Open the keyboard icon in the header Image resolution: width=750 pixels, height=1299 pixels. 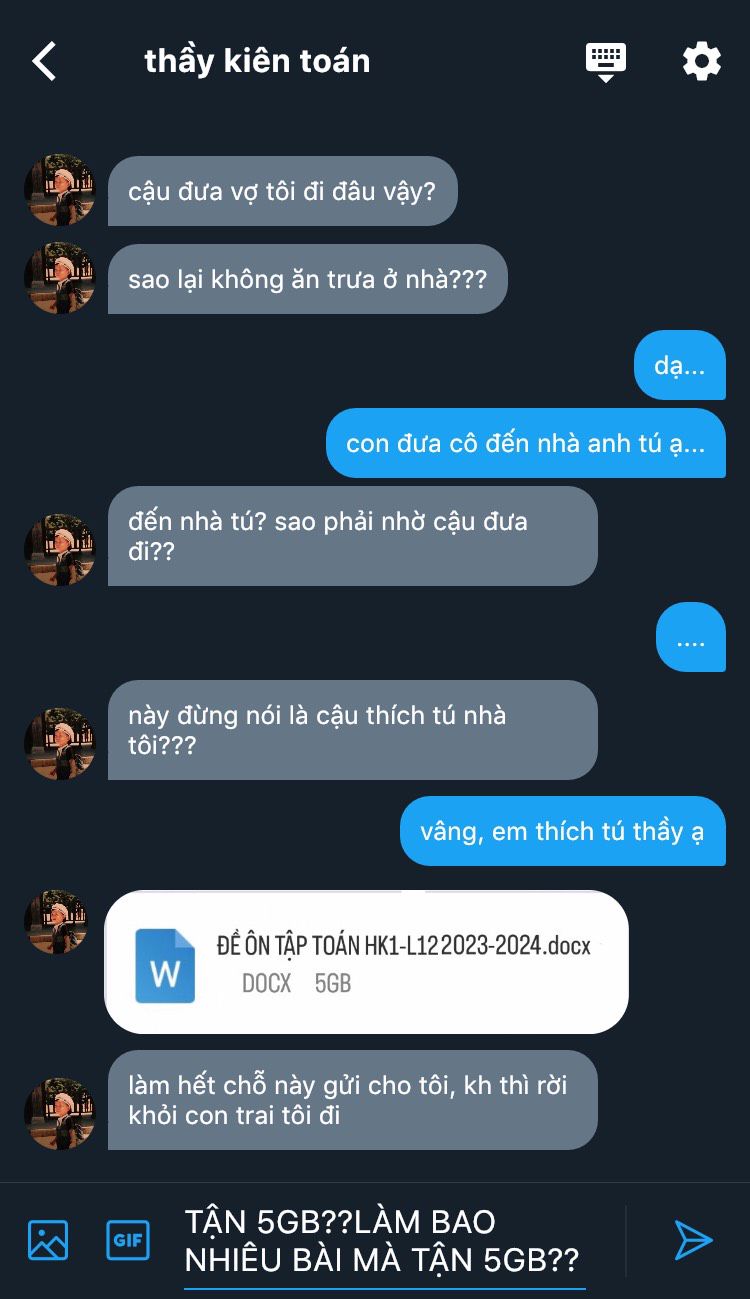click(x=605, y=62)
